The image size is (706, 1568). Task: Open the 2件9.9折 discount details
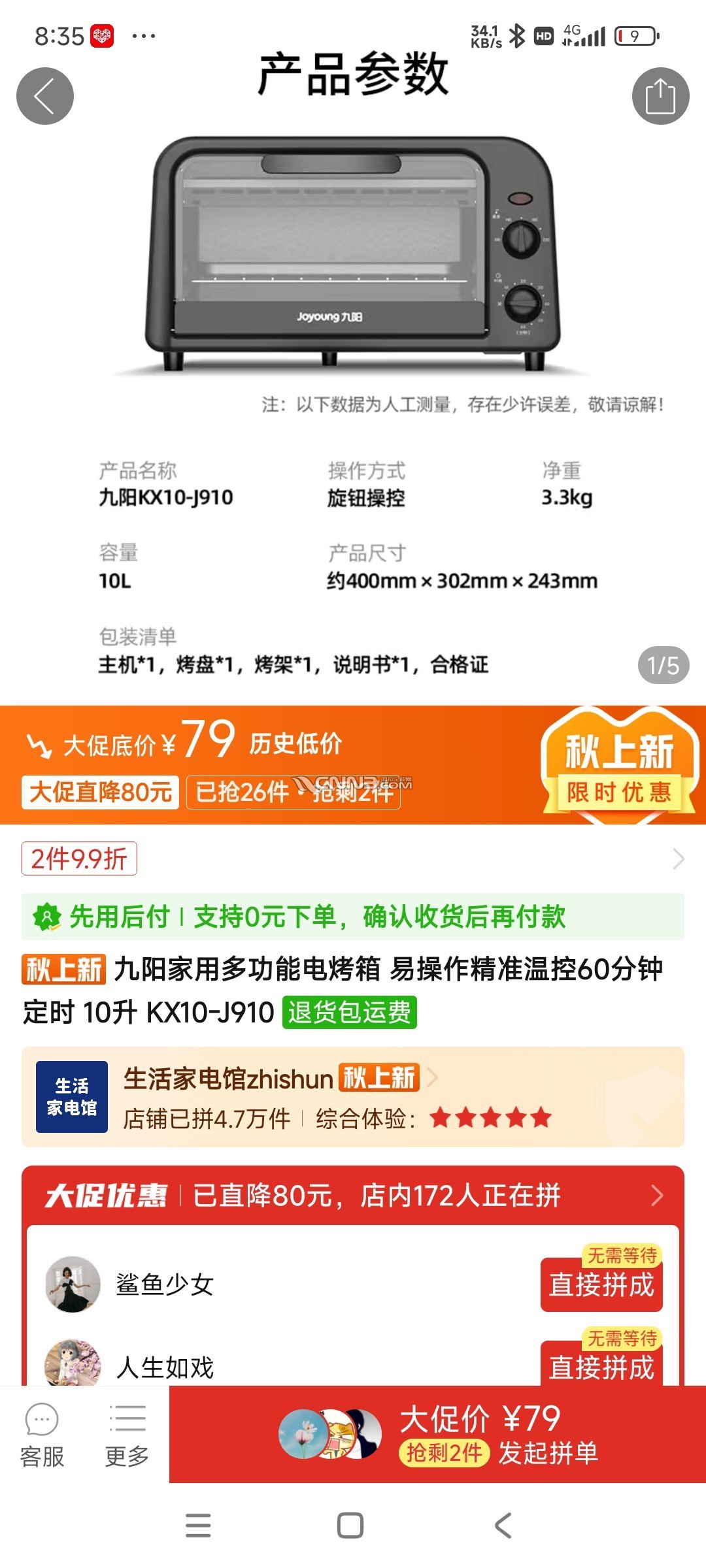[x=80, y=858]
